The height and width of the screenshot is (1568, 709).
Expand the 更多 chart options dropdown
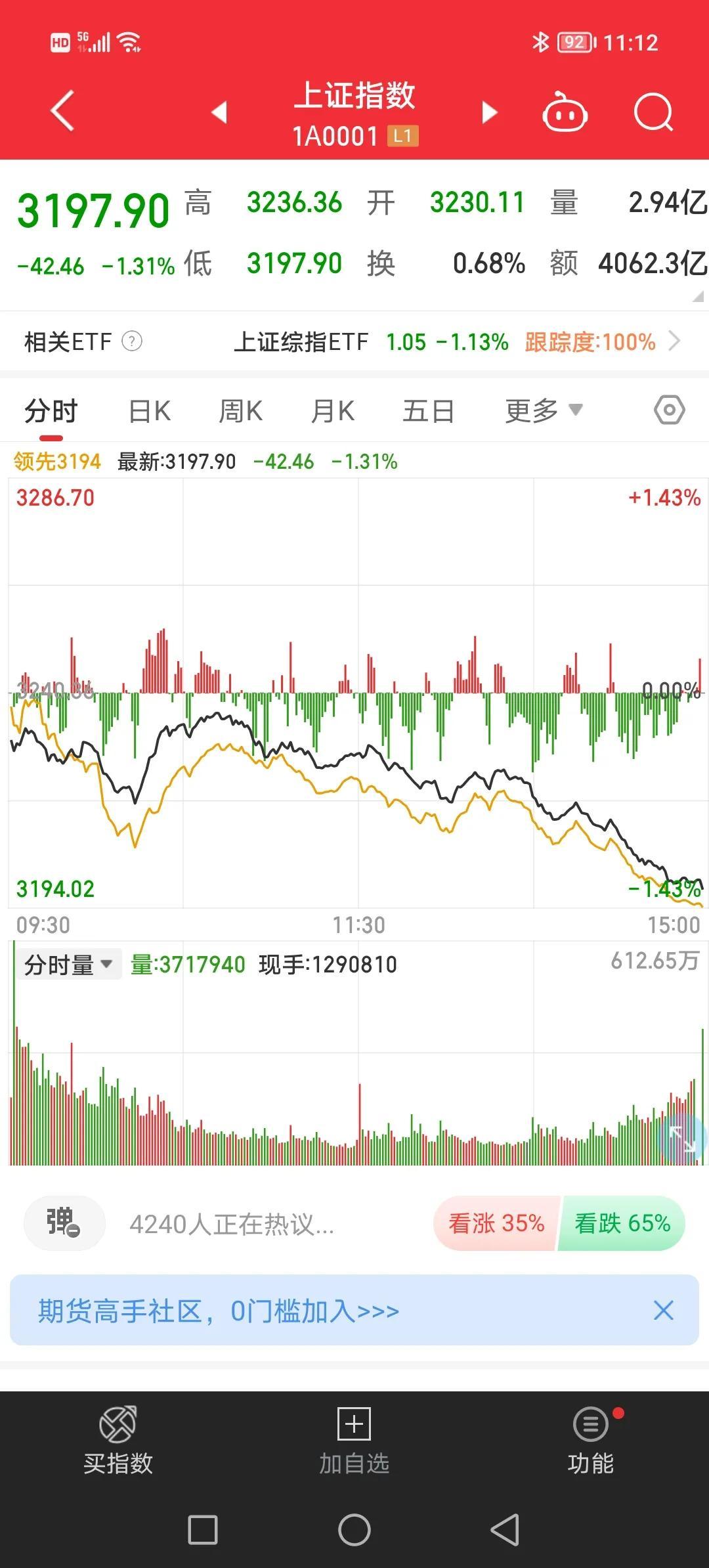544,411
